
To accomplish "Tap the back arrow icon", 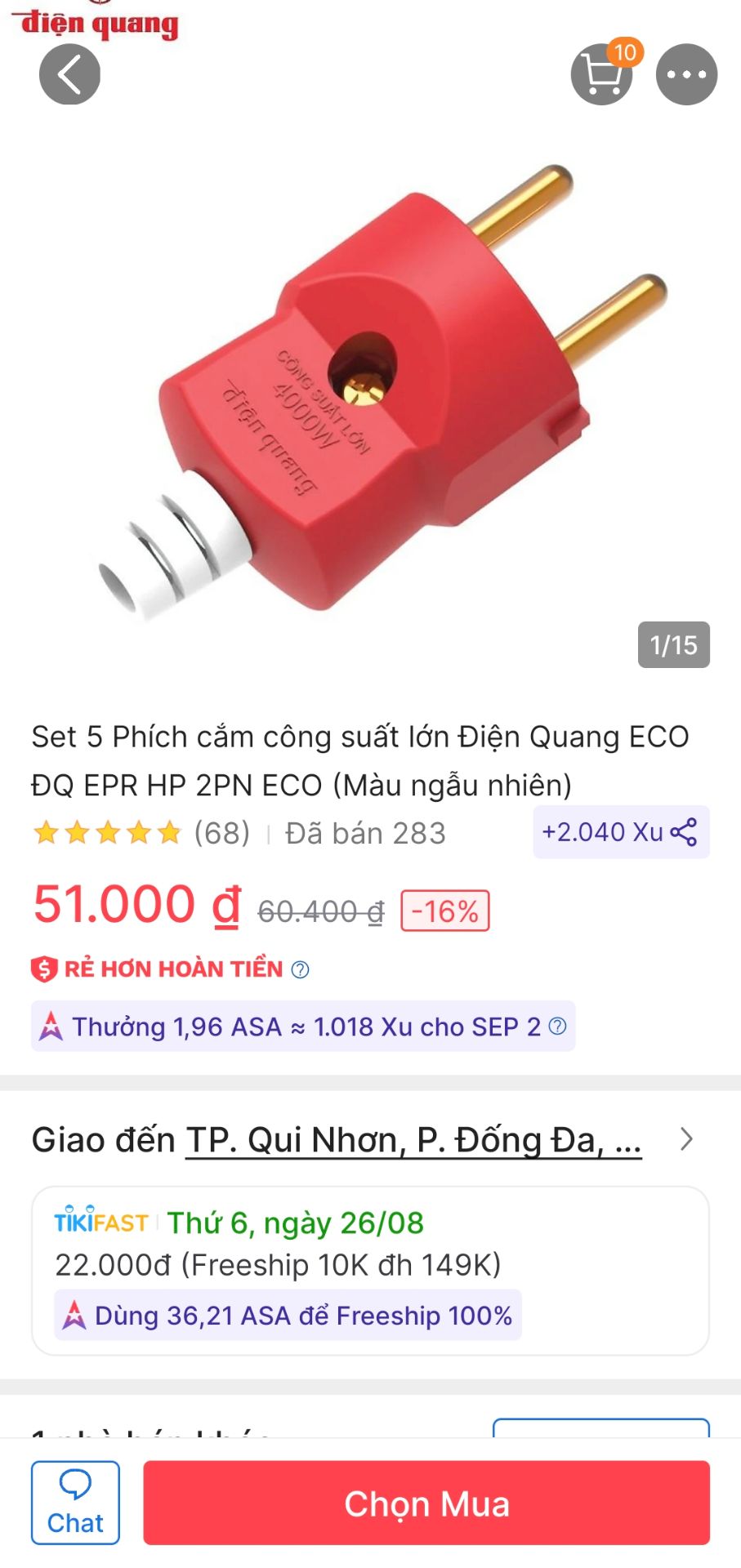I will (69, 74).
